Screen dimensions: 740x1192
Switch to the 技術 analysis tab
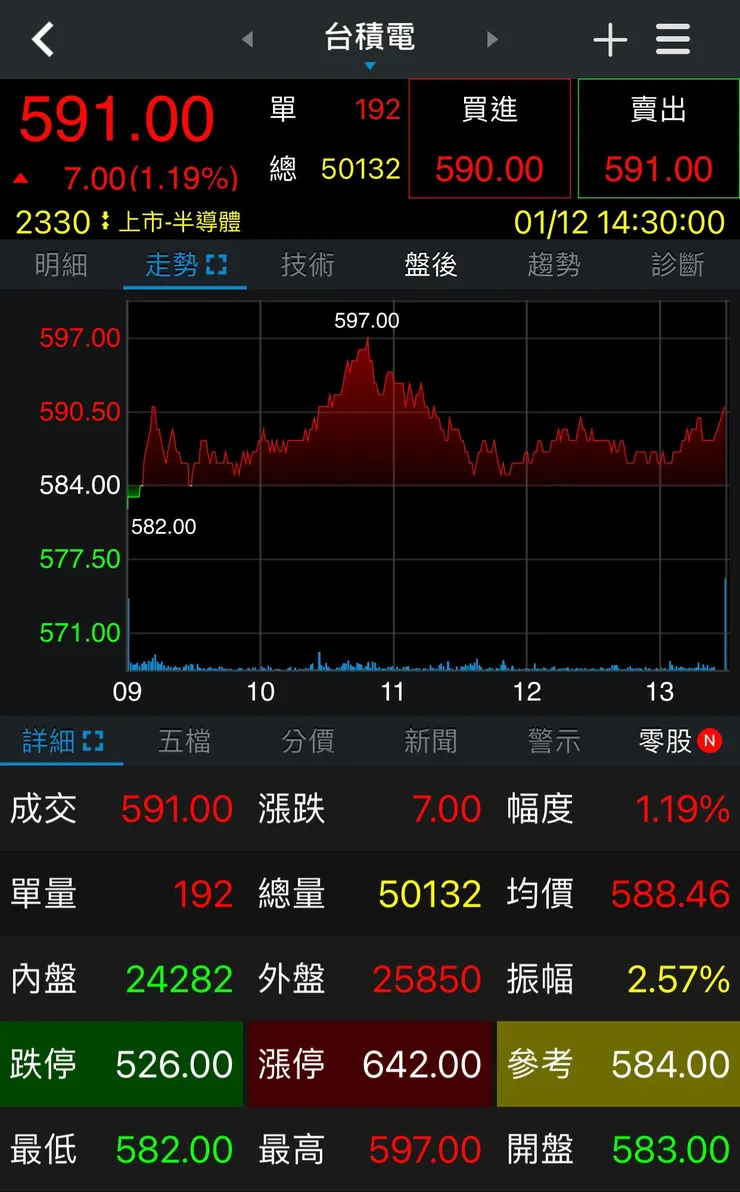click(308, 265)
